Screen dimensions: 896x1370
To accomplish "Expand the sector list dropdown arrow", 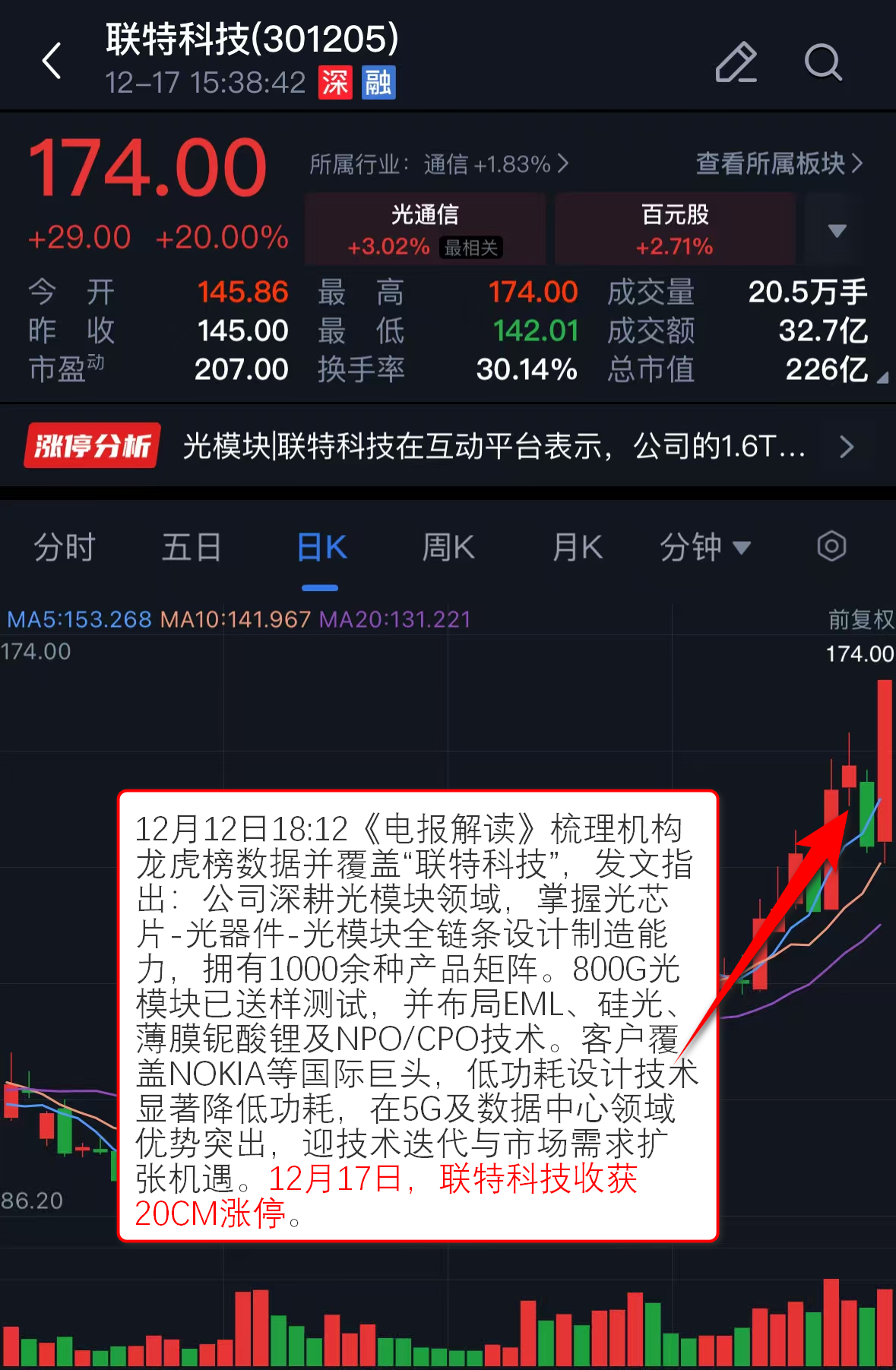I will 837,230.
